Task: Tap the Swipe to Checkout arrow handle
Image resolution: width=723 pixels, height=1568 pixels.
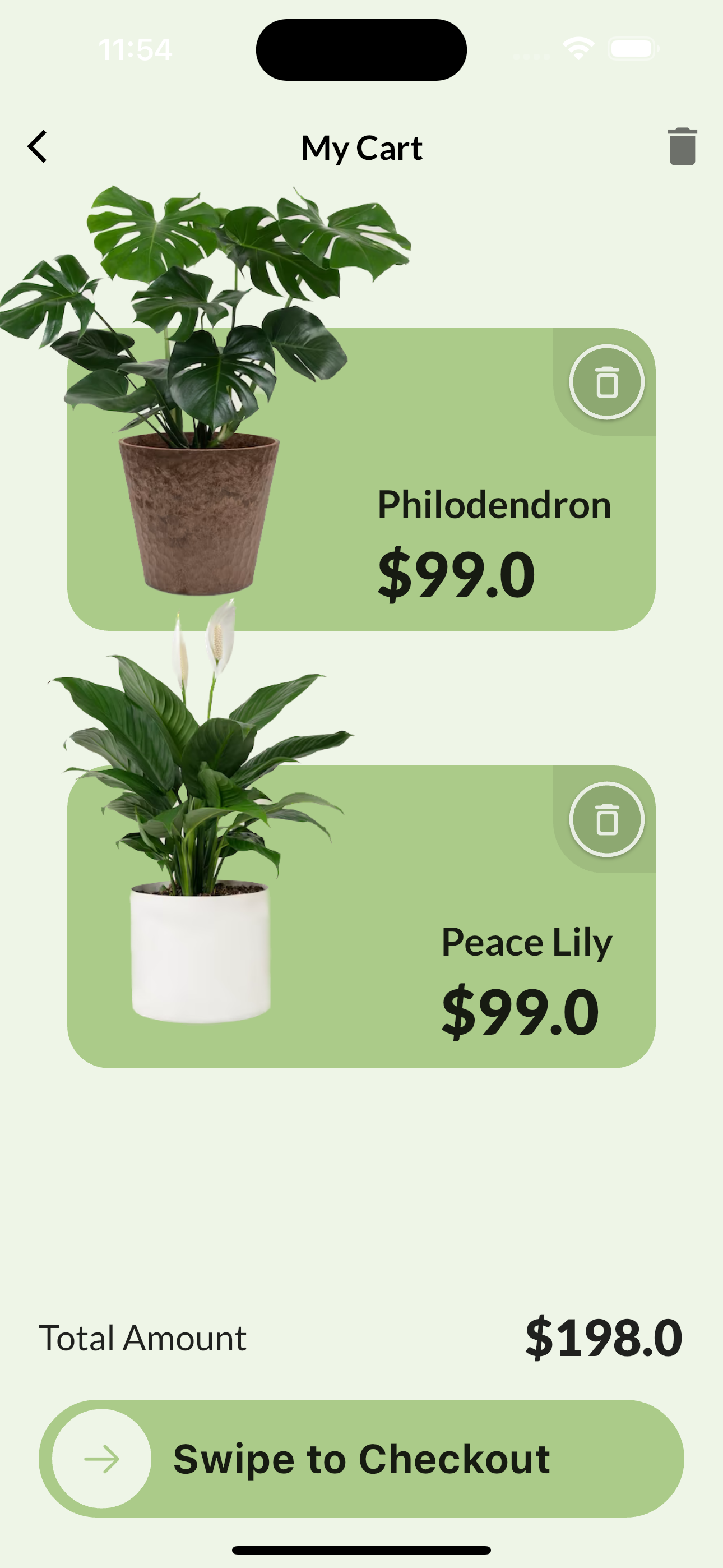Action: [x=101, y=1459]
